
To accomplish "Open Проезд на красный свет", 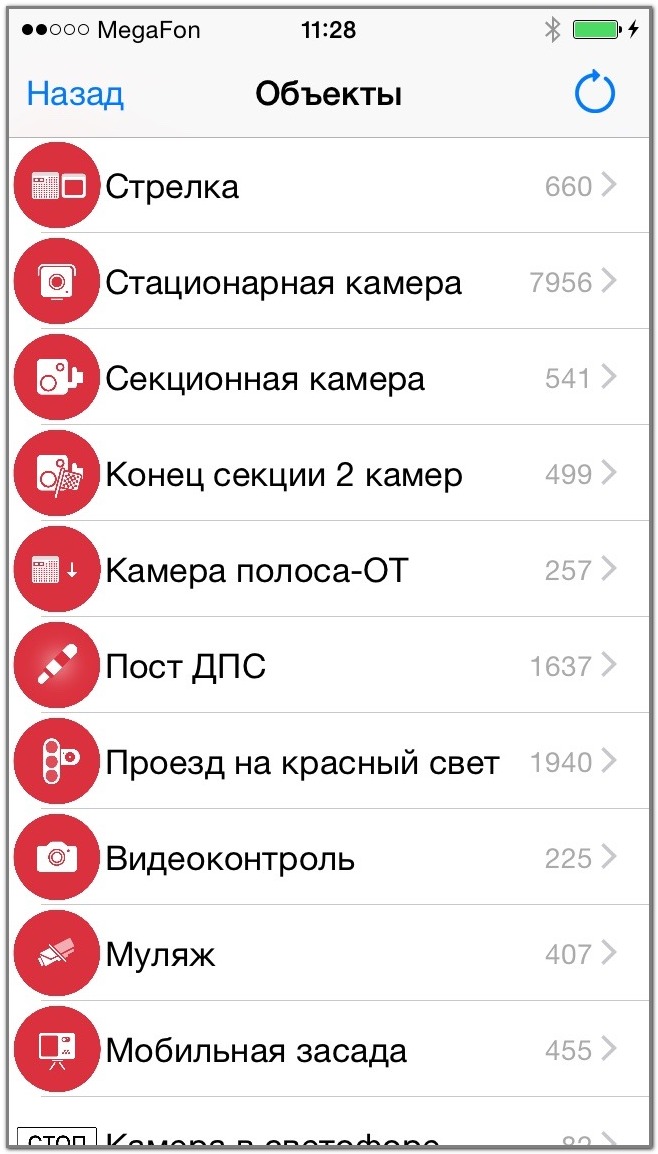I will pos(330,763).
